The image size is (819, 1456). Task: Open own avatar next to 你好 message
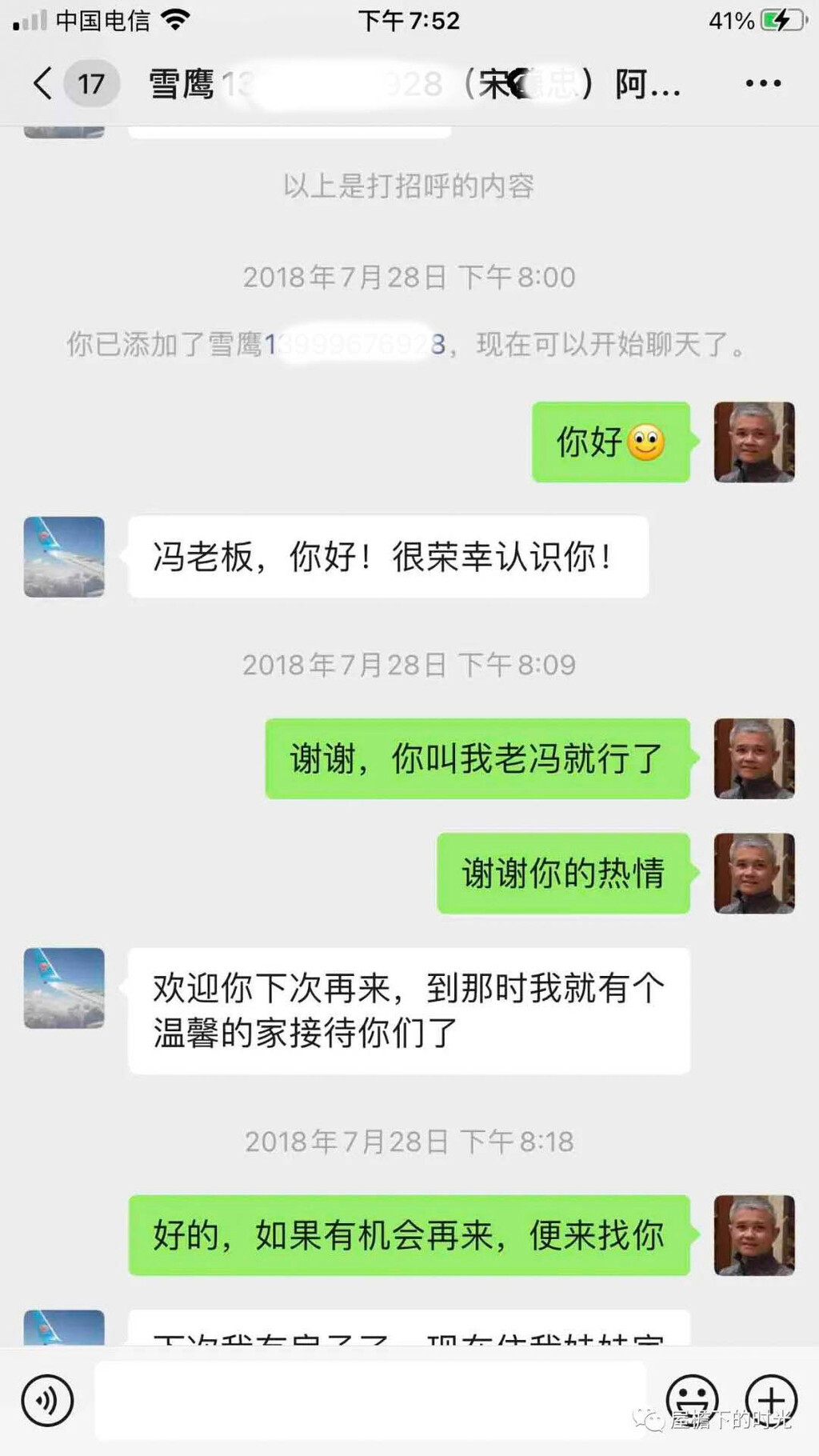click(753, 442)
